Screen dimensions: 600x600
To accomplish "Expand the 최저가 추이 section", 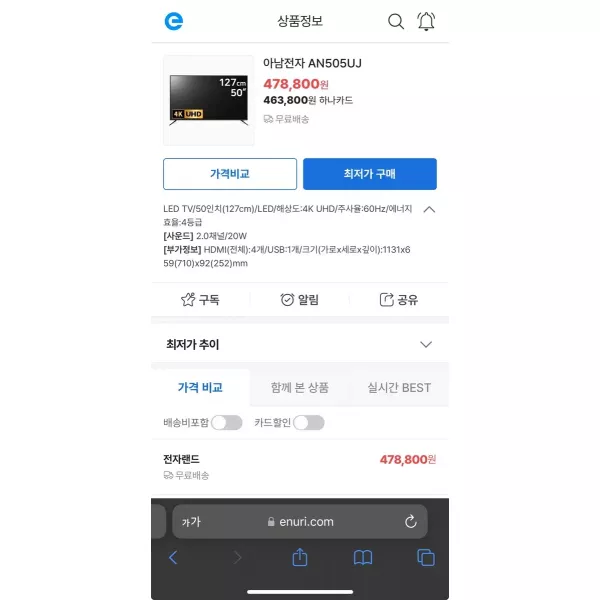I will (425, 344).
